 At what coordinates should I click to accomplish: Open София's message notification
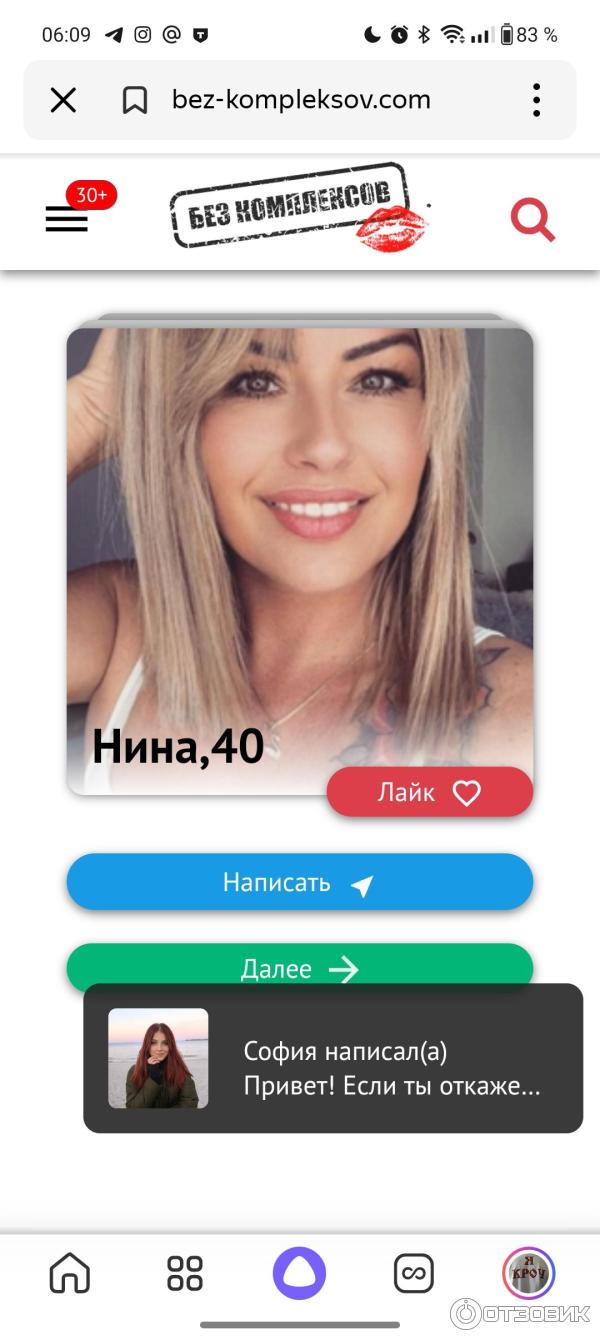point(333,1058)
